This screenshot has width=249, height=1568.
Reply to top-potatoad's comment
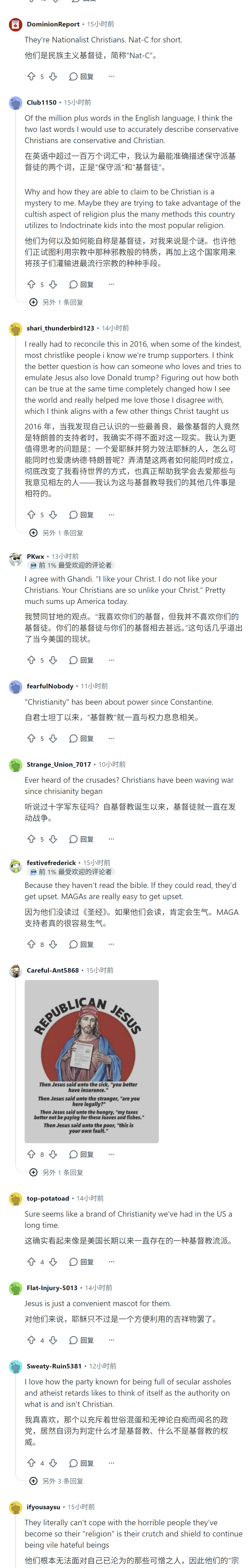click(x=82, y=1262)
